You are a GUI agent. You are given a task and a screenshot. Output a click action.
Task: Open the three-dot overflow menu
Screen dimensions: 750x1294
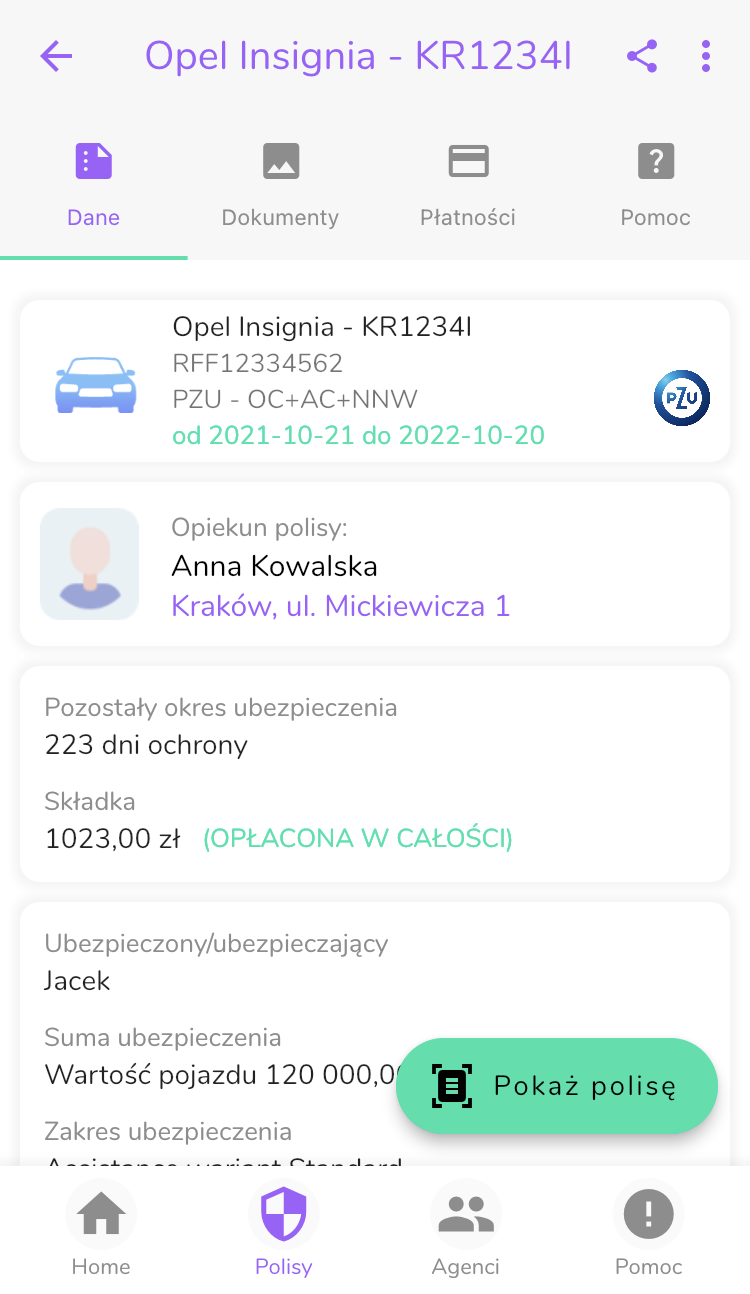click(x=706, y=56)
